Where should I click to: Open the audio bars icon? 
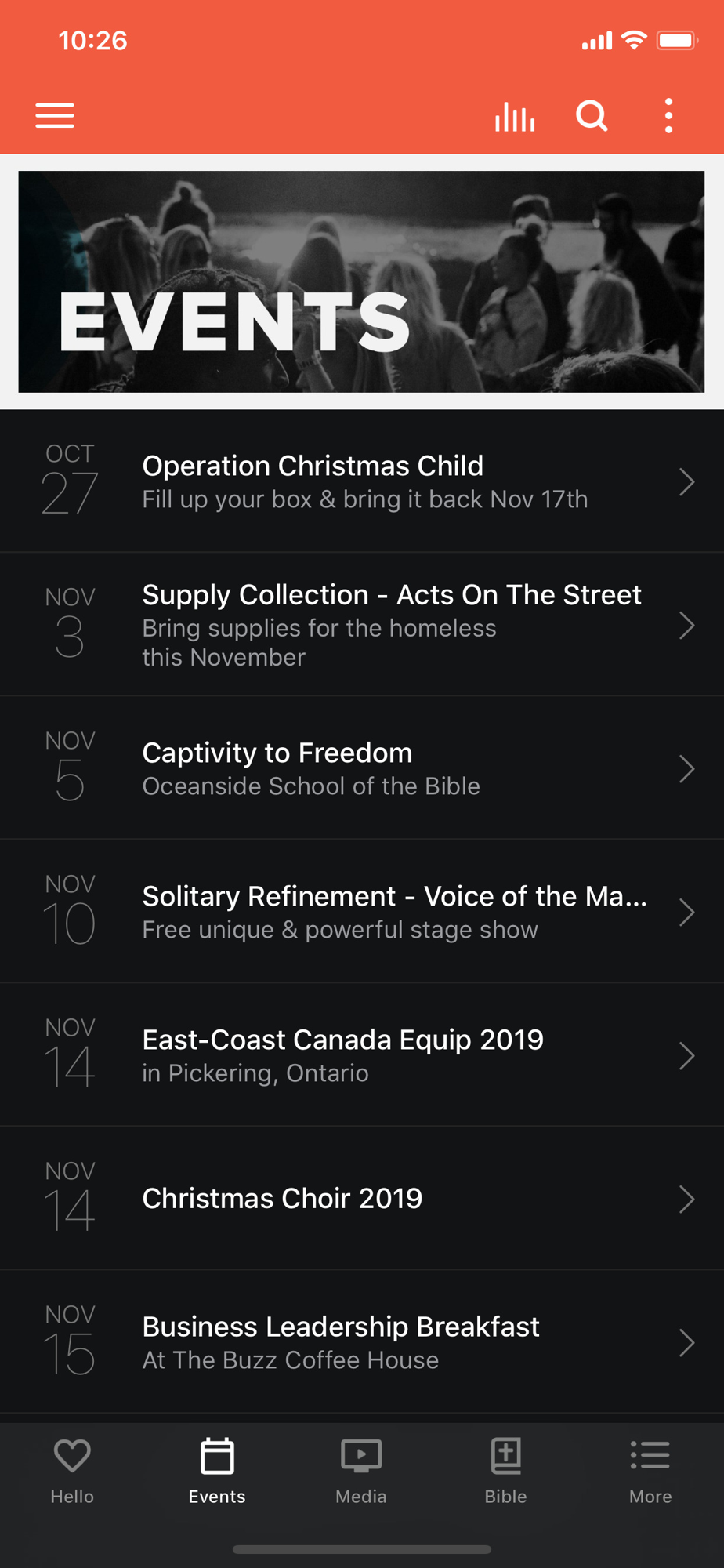click(515, 116)
